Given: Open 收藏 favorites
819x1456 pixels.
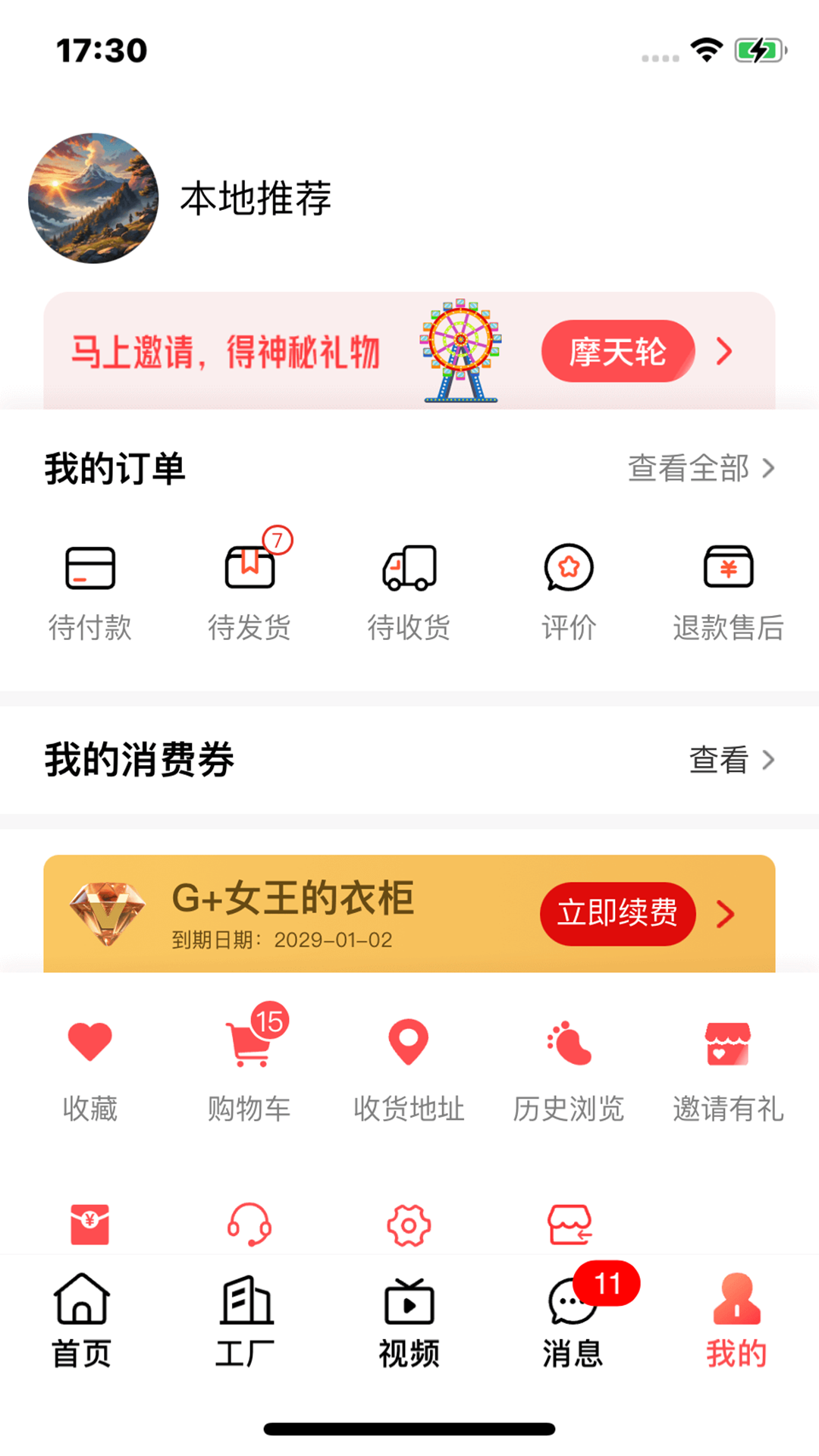Looking at the screenshot, I should pyautogui.click(x=90, y=1071).
